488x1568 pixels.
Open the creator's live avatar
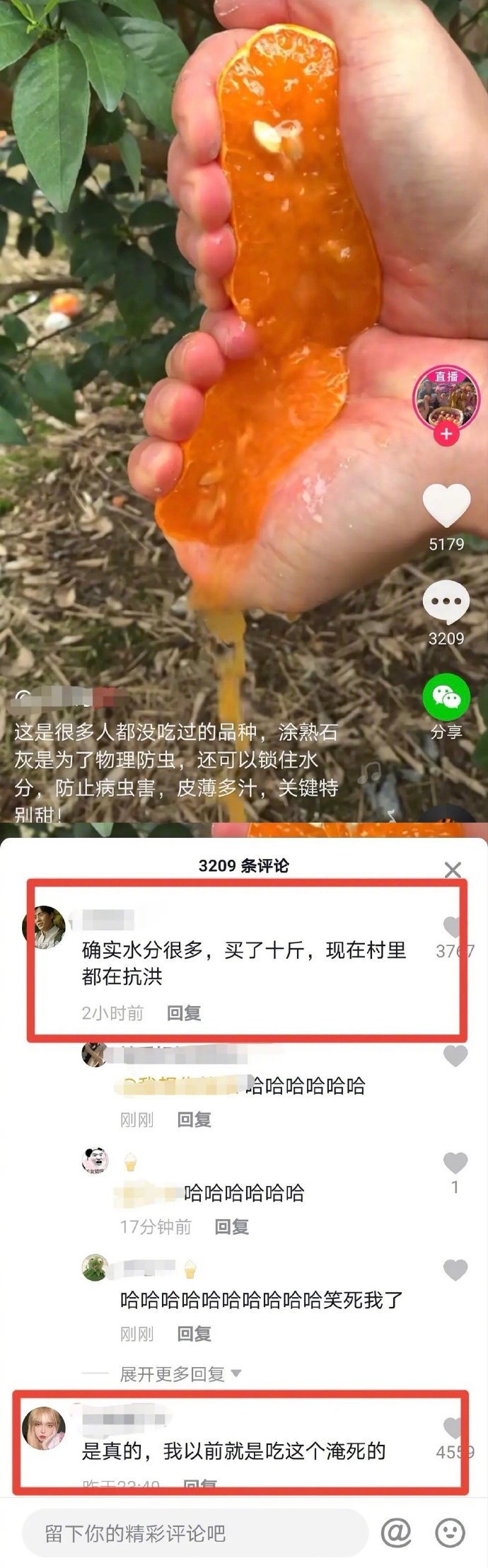click(446, 397)
